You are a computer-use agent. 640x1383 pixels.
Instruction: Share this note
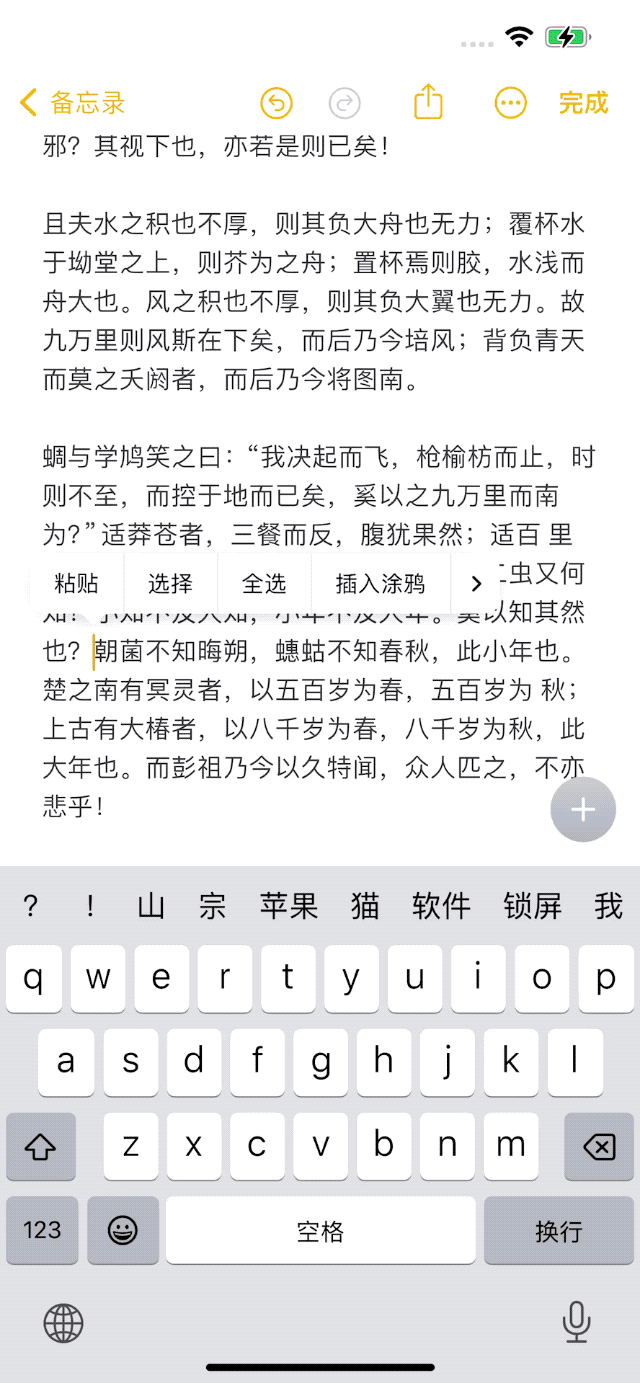click(x=428, y=101)
